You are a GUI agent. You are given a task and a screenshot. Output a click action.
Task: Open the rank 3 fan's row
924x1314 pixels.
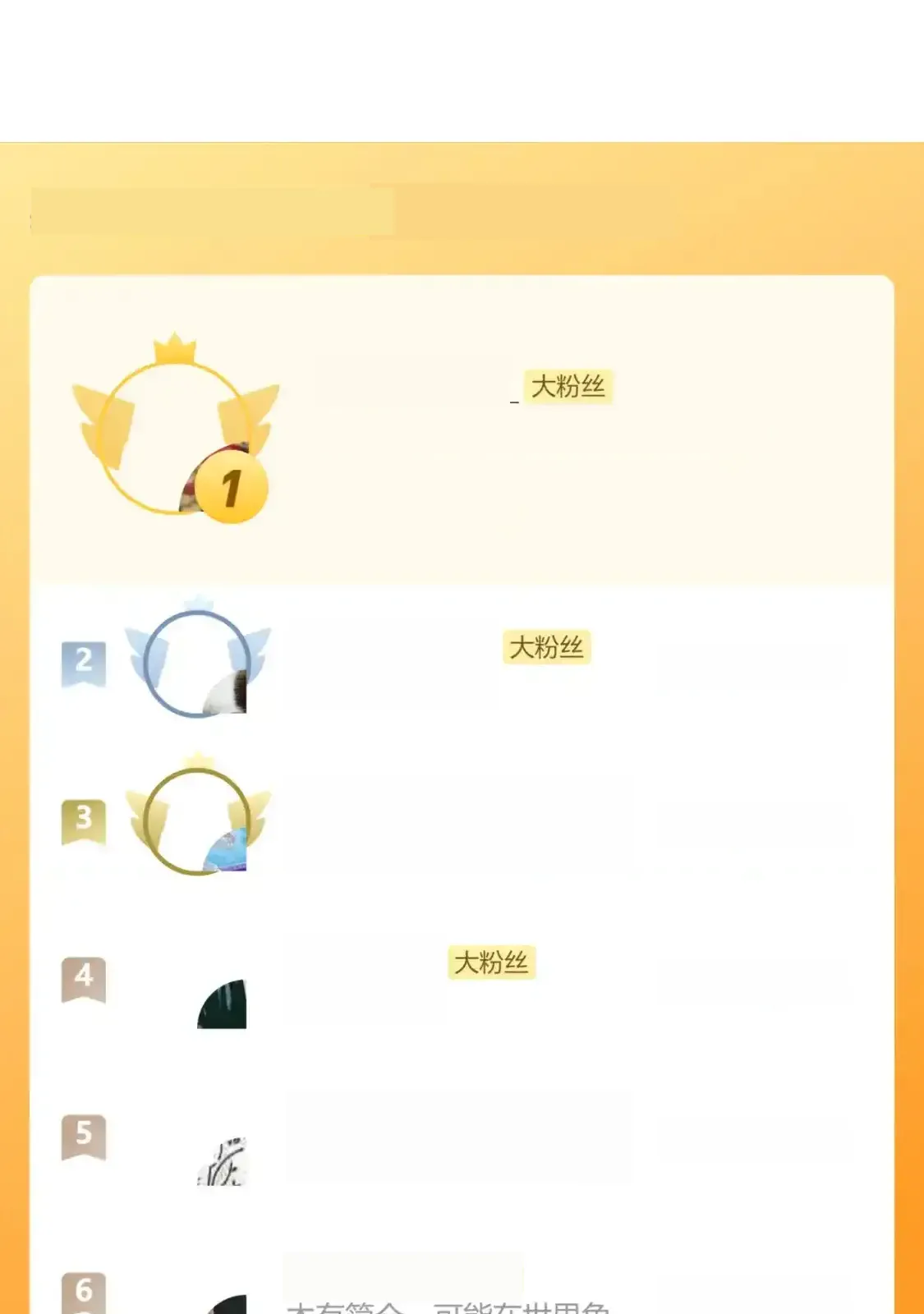click(x=460, y=821)
